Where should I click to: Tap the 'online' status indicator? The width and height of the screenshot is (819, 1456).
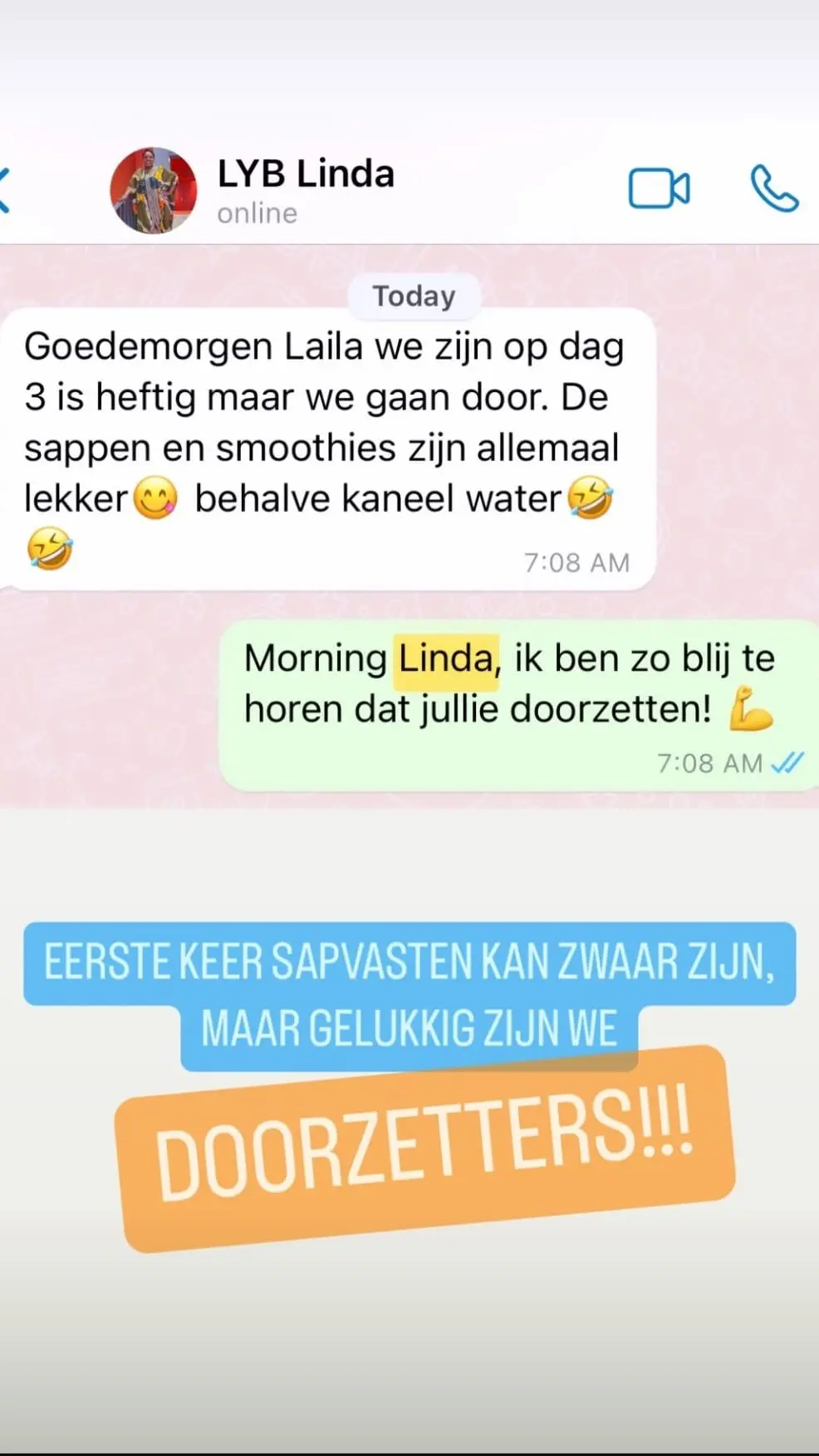click(257, 213)
